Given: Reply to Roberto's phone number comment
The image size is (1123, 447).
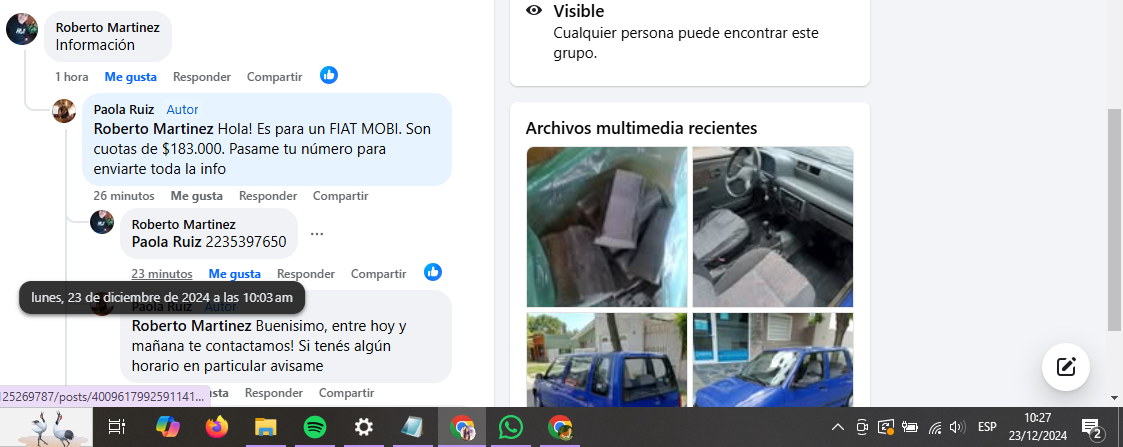Looking at the screenshot, I should click(305, 274).
